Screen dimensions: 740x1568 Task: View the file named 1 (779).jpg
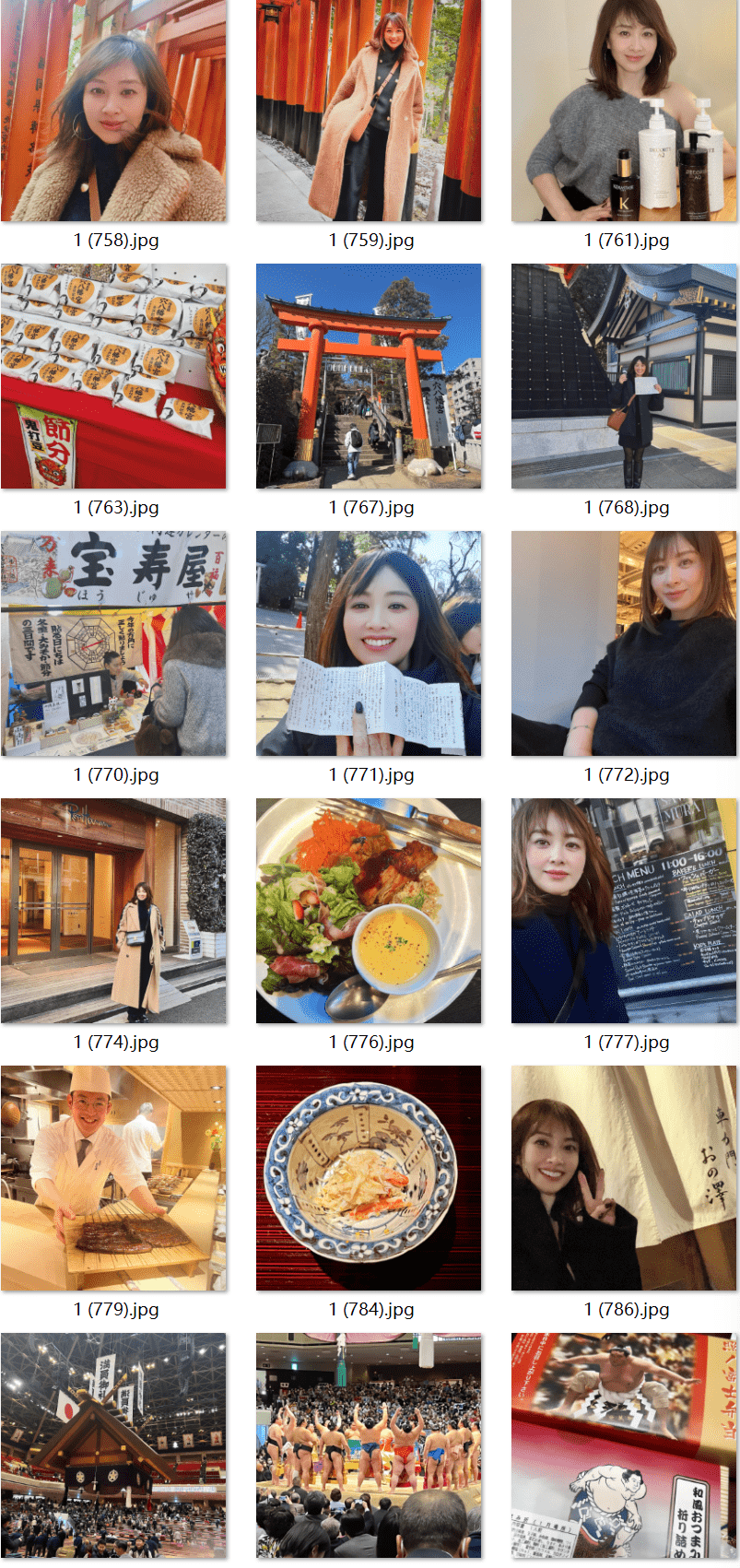point(113,1178)
